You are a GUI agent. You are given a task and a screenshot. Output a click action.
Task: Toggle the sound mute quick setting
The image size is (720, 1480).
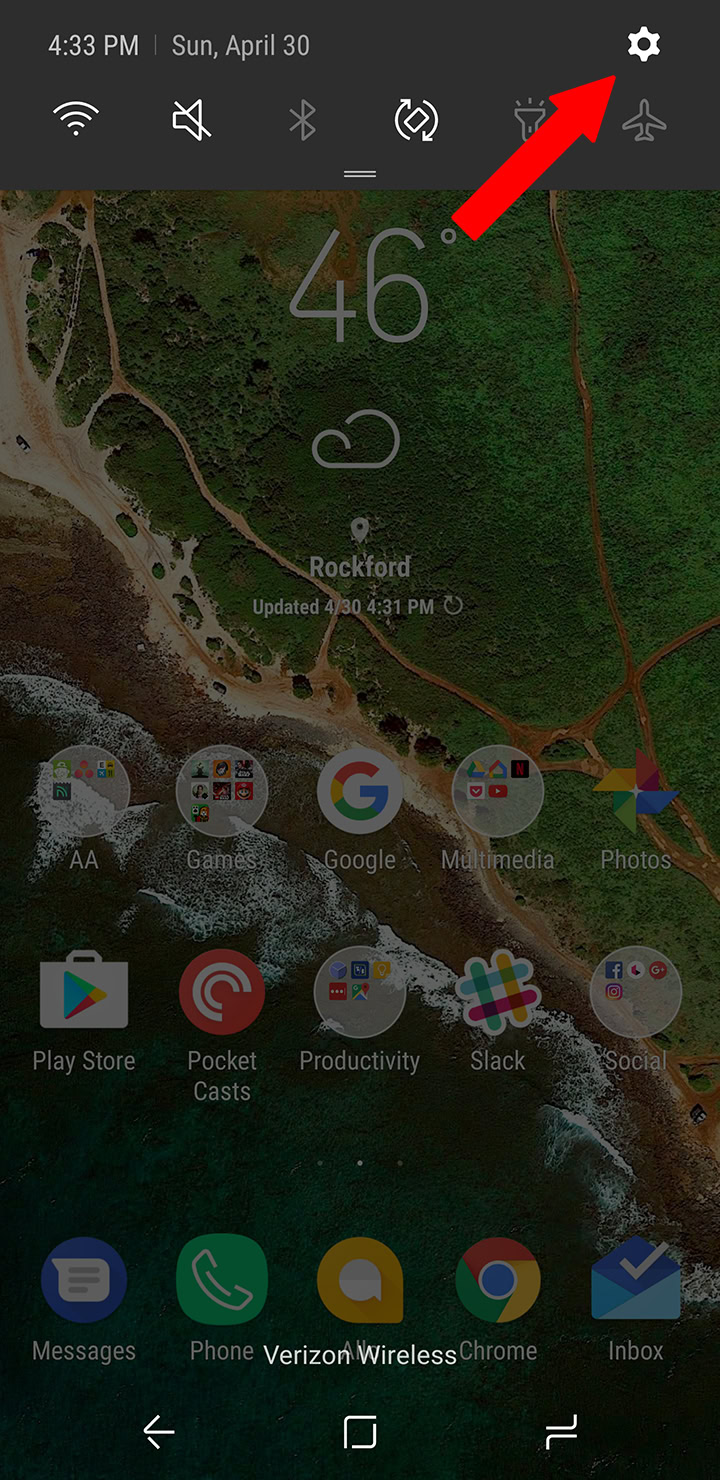coord(190,121)
